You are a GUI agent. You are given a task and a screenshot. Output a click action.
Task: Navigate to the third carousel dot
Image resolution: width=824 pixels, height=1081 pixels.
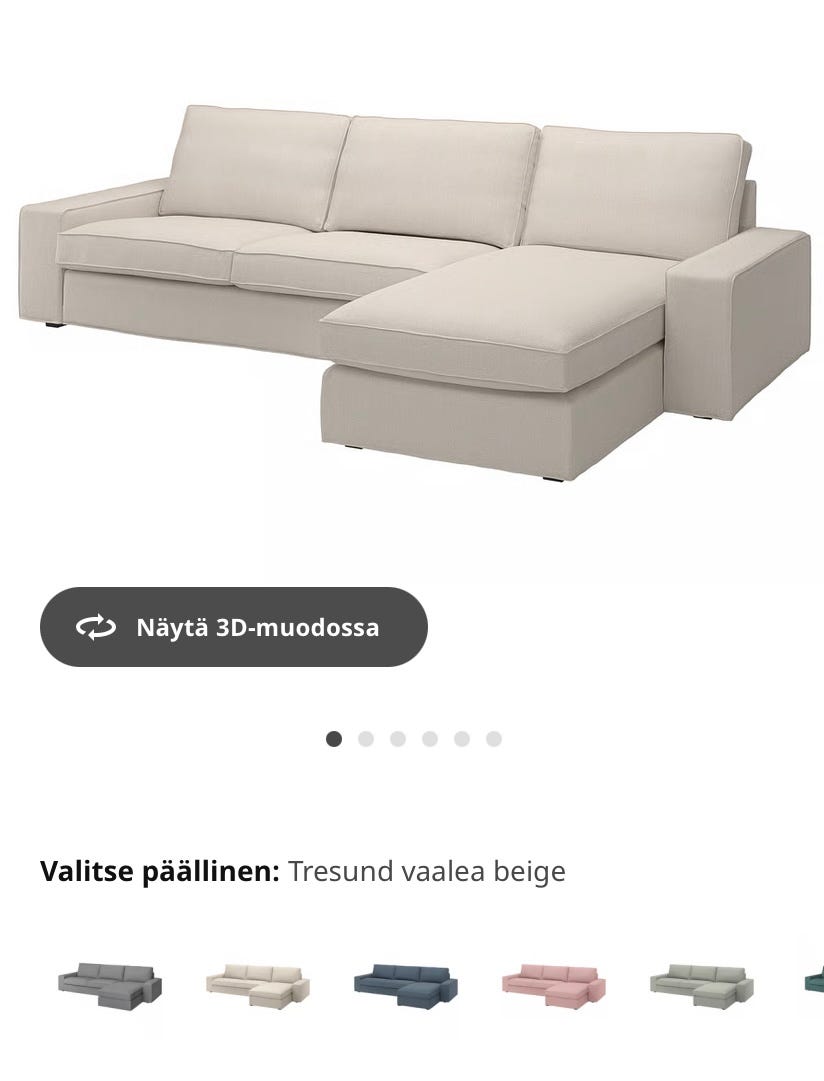click(x=397, y=737)
